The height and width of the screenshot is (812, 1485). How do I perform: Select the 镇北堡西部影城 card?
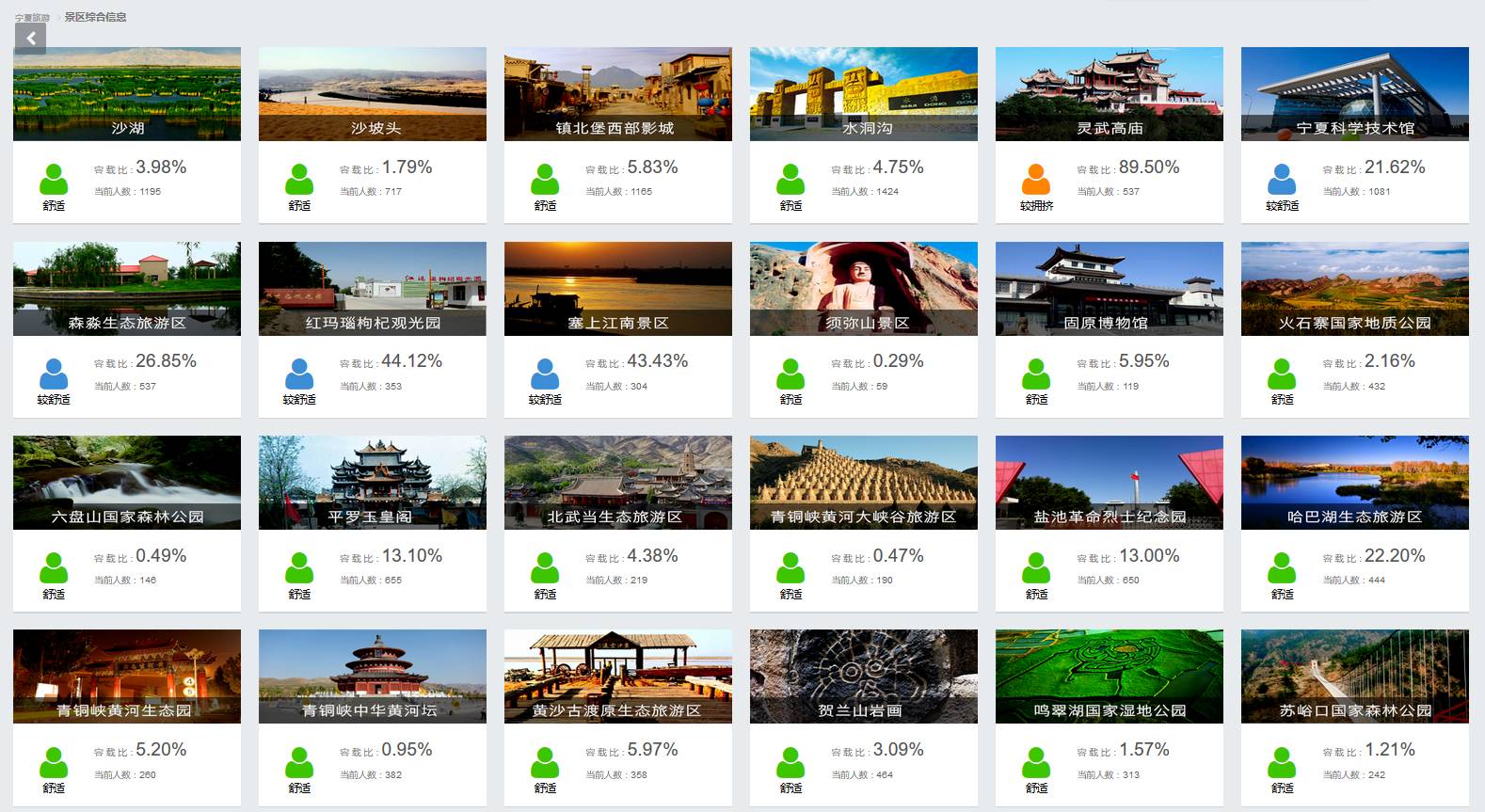click(618, 95)
